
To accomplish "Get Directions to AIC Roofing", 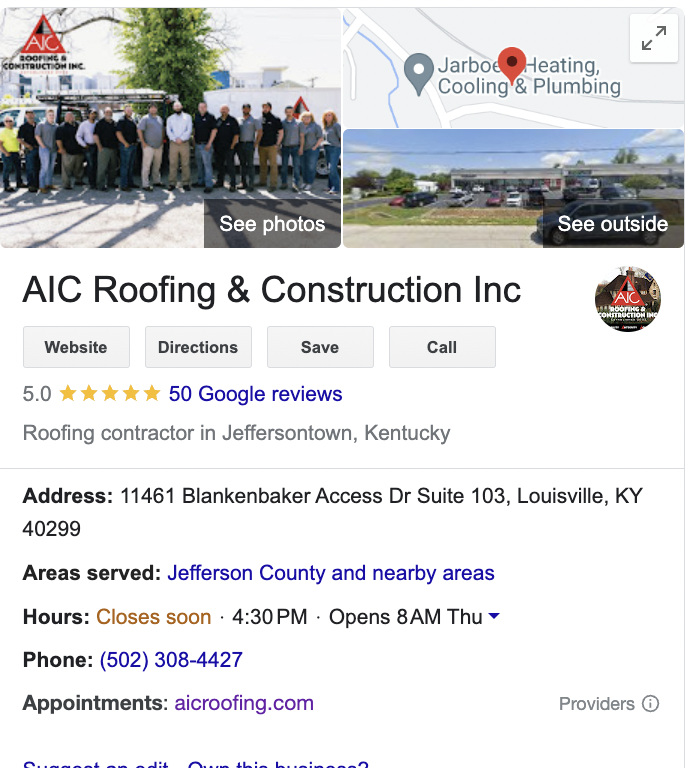I will [x=198, y=347].
